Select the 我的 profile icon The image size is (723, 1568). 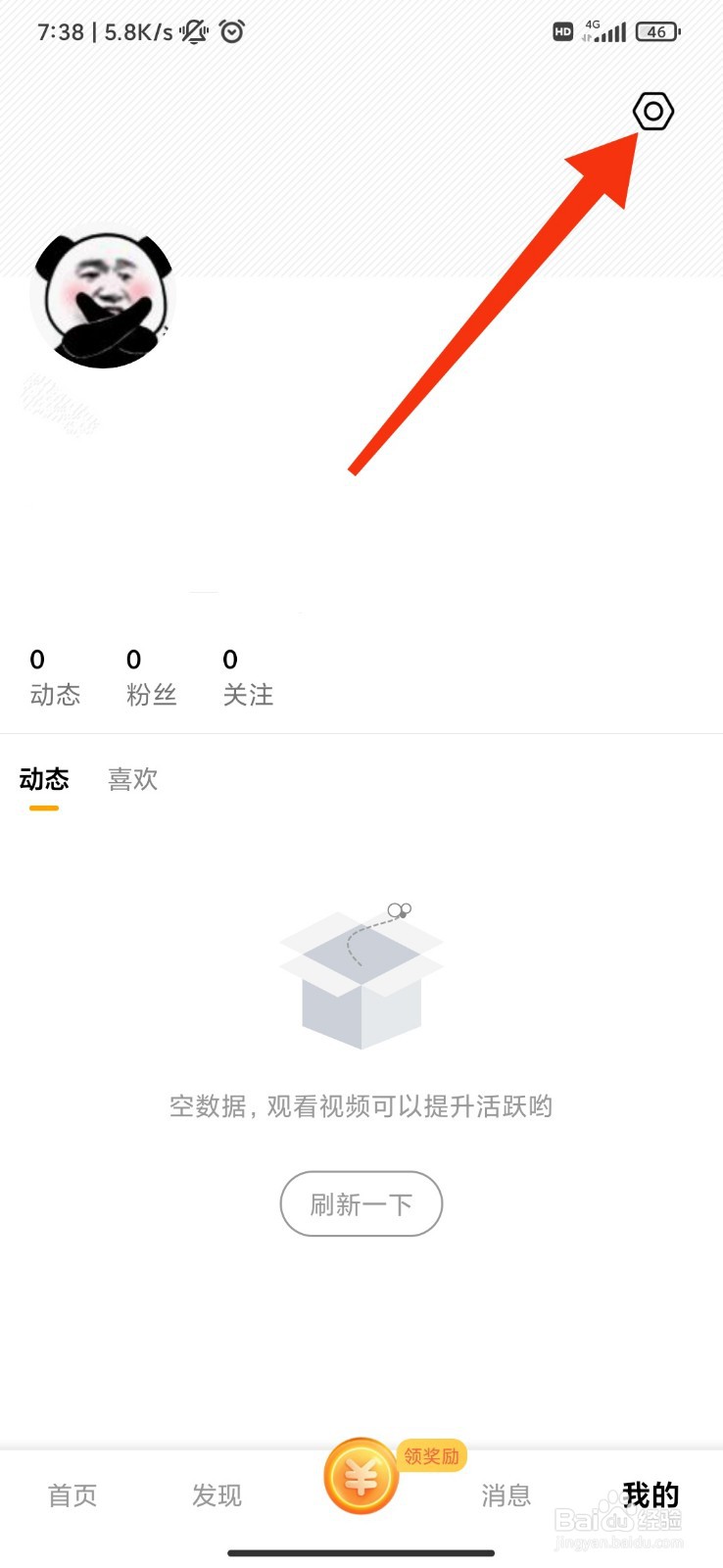651,1494
